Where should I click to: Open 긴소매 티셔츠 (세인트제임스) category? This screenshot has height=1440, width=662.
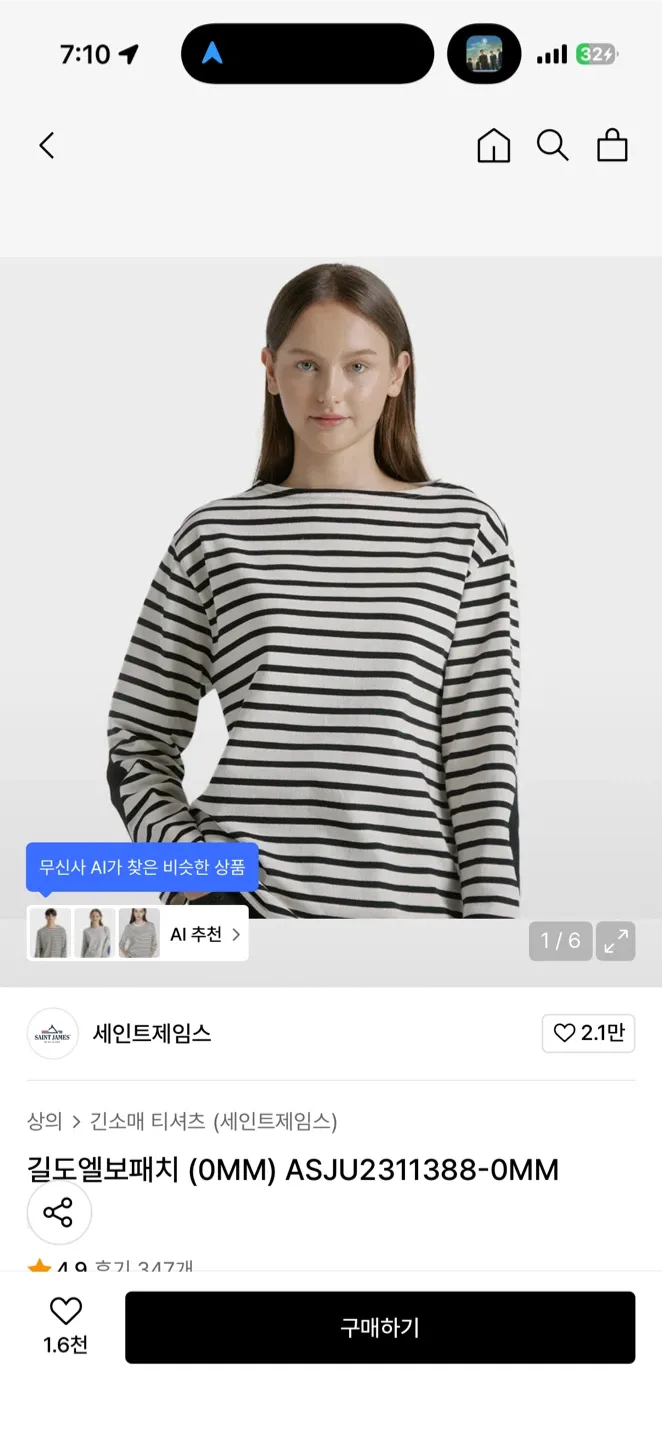coord(213,1121)
